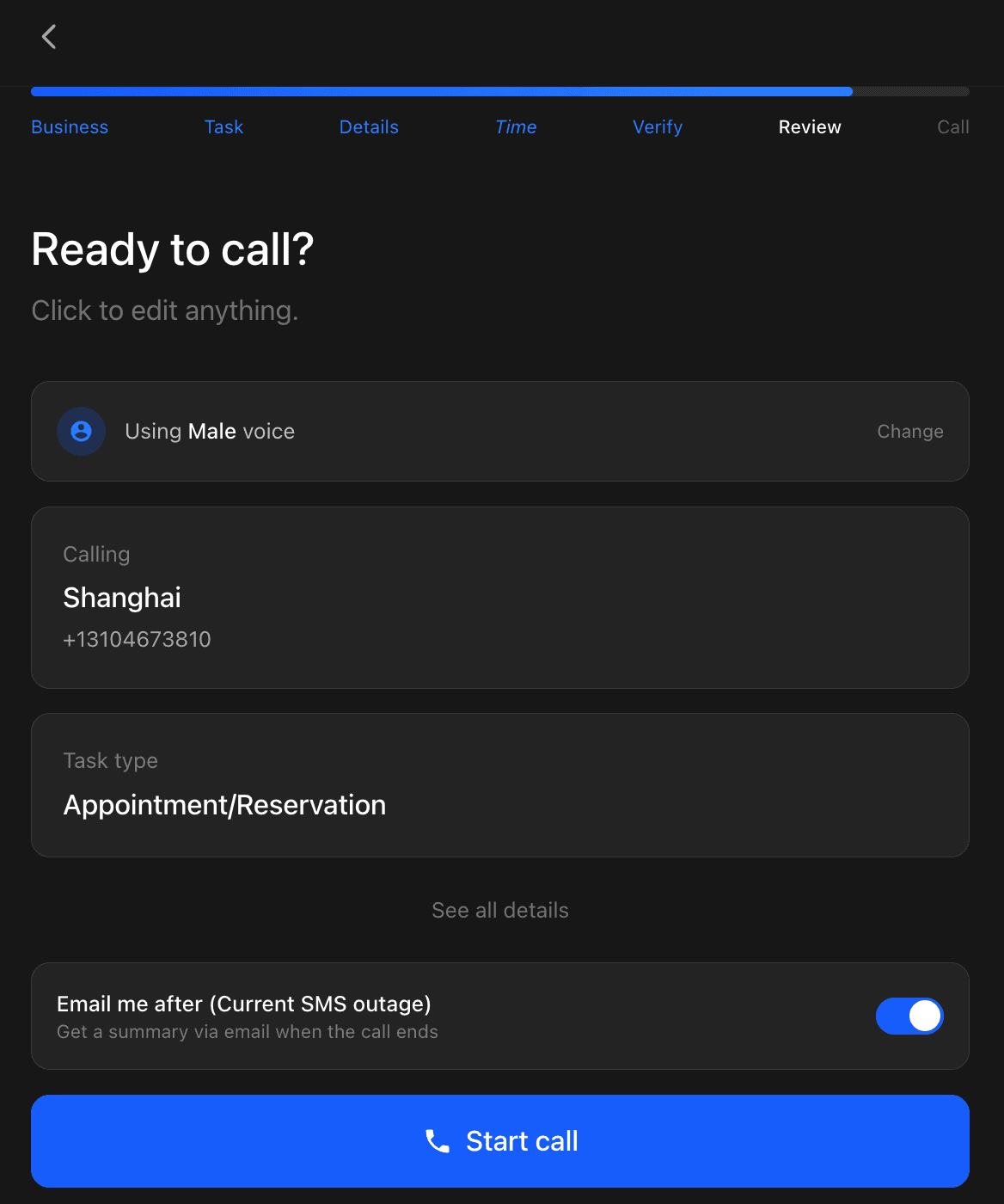The image size is (1004, 1204).
Task: Click Change to switch the voice
Action: click(909, 431)
